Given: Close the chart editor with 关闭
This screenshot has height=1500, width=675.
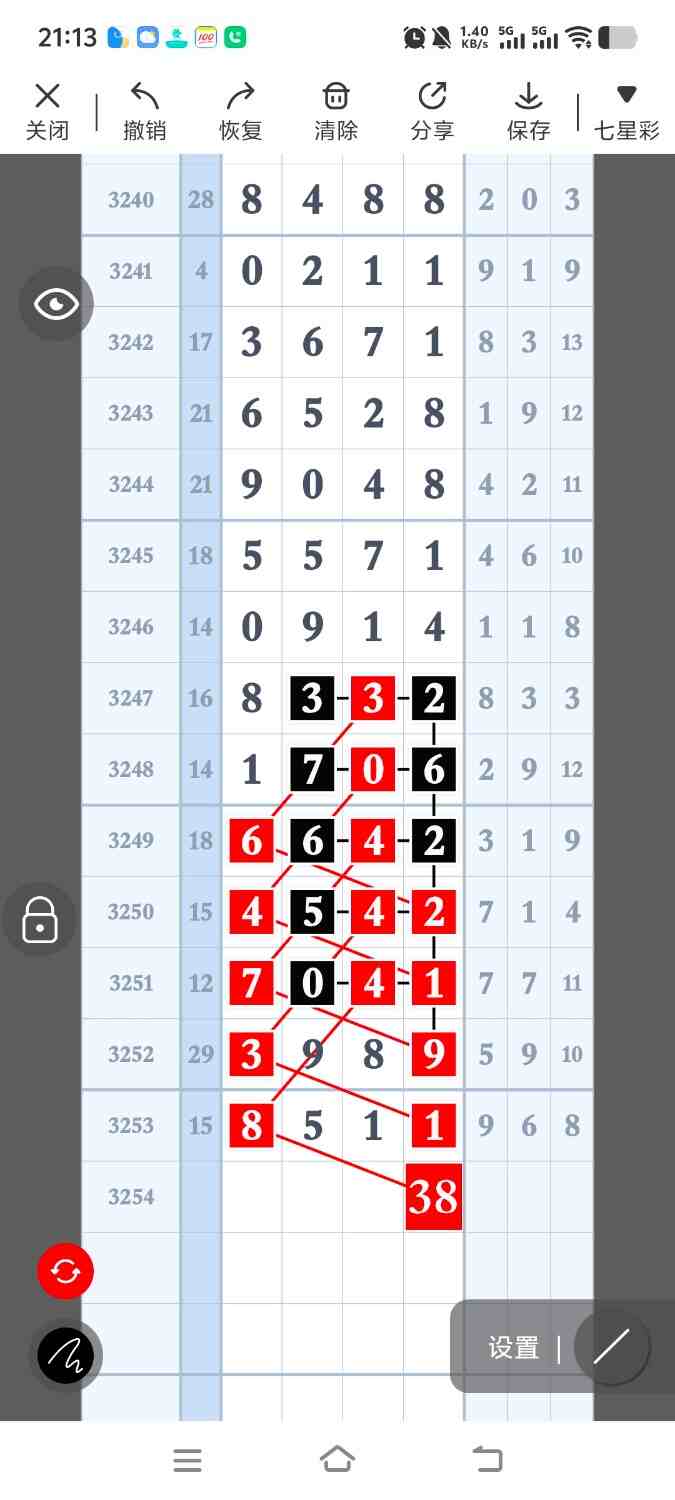Looking at the screenshot, I should tap(47, 111).
